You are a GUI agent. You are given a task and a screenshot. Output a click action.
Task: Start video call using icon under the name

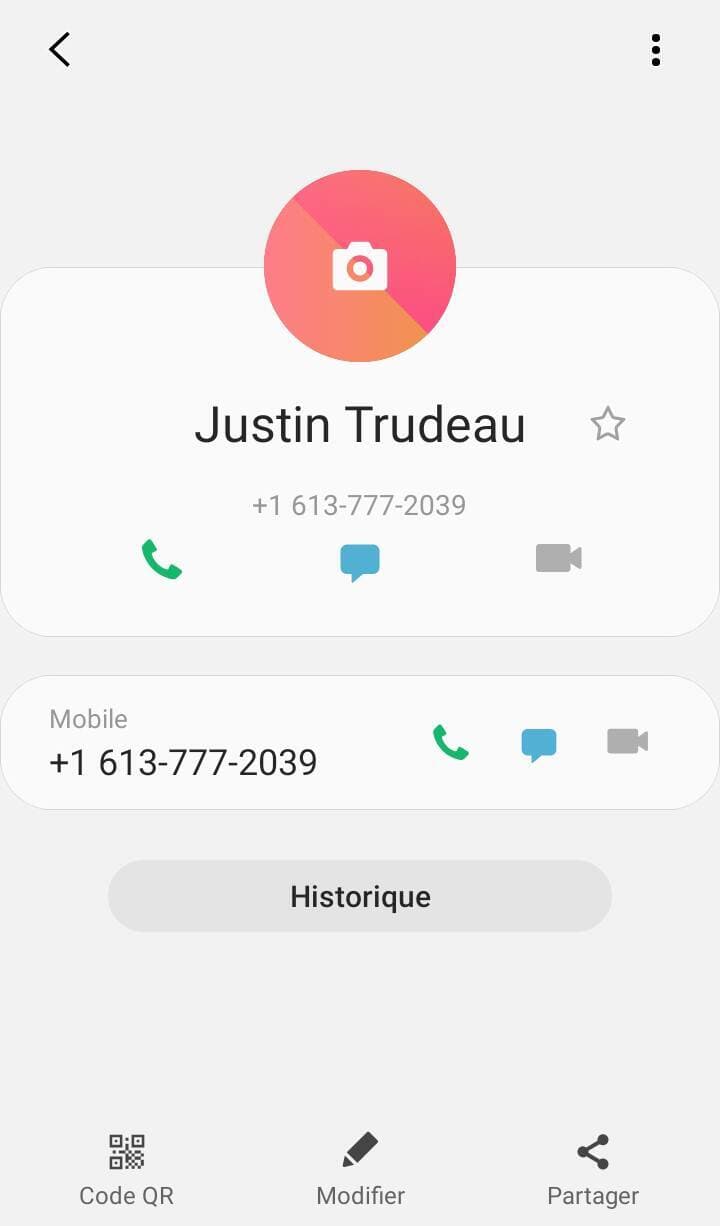[558, 558]
